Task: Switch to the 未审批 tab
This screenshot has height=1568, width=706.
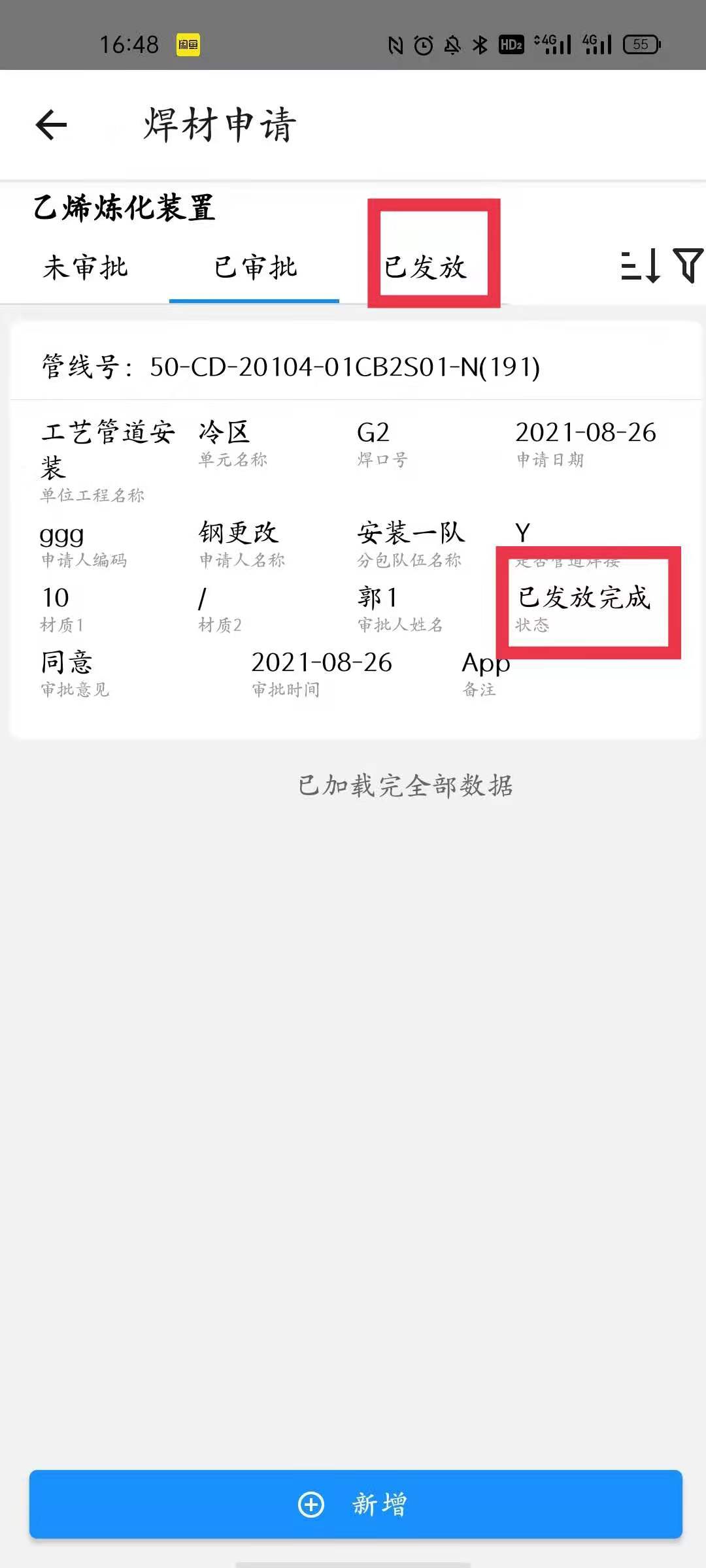Action: (85, 268)
